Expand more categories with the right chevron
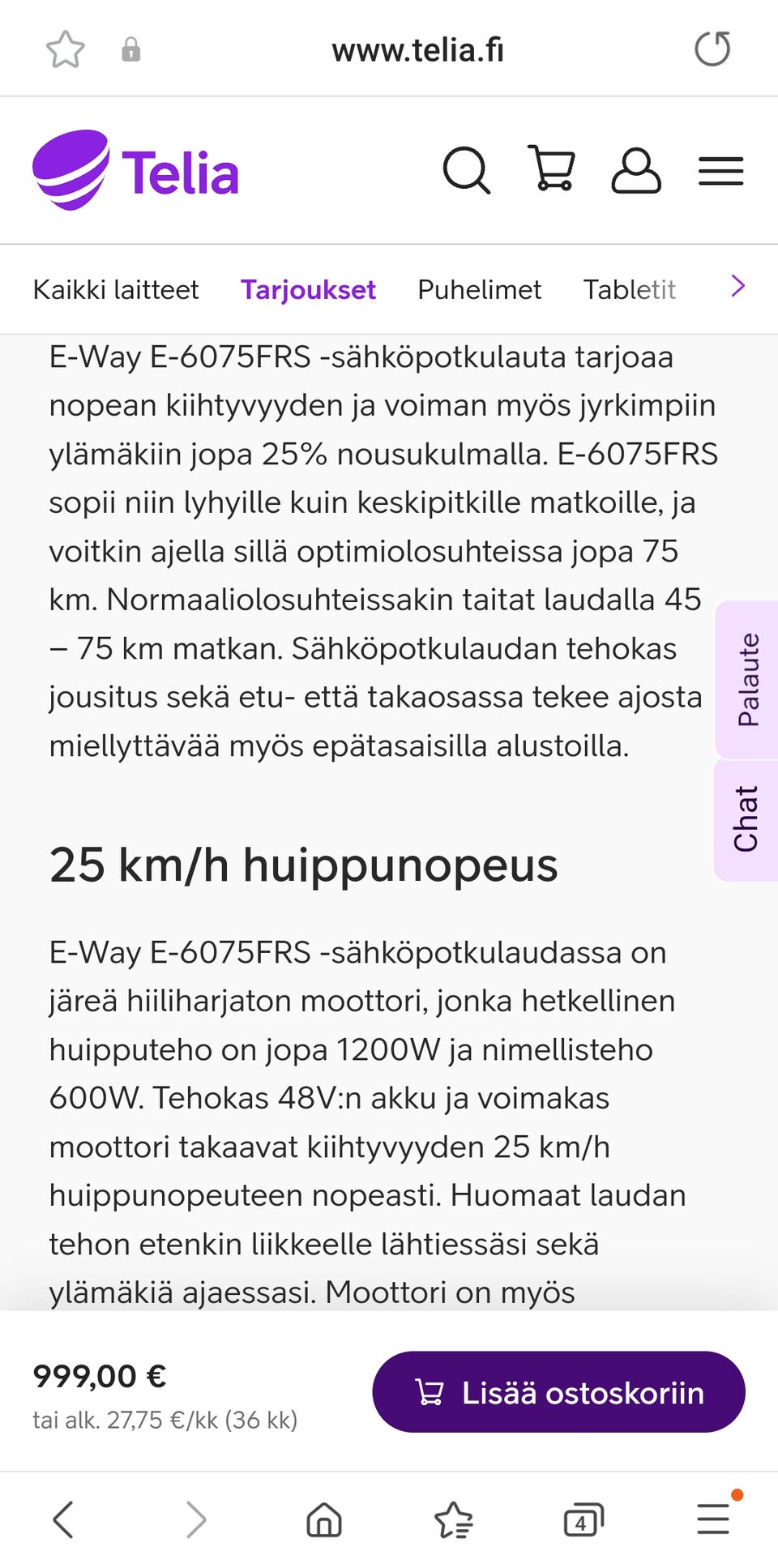 click(738, 286)
